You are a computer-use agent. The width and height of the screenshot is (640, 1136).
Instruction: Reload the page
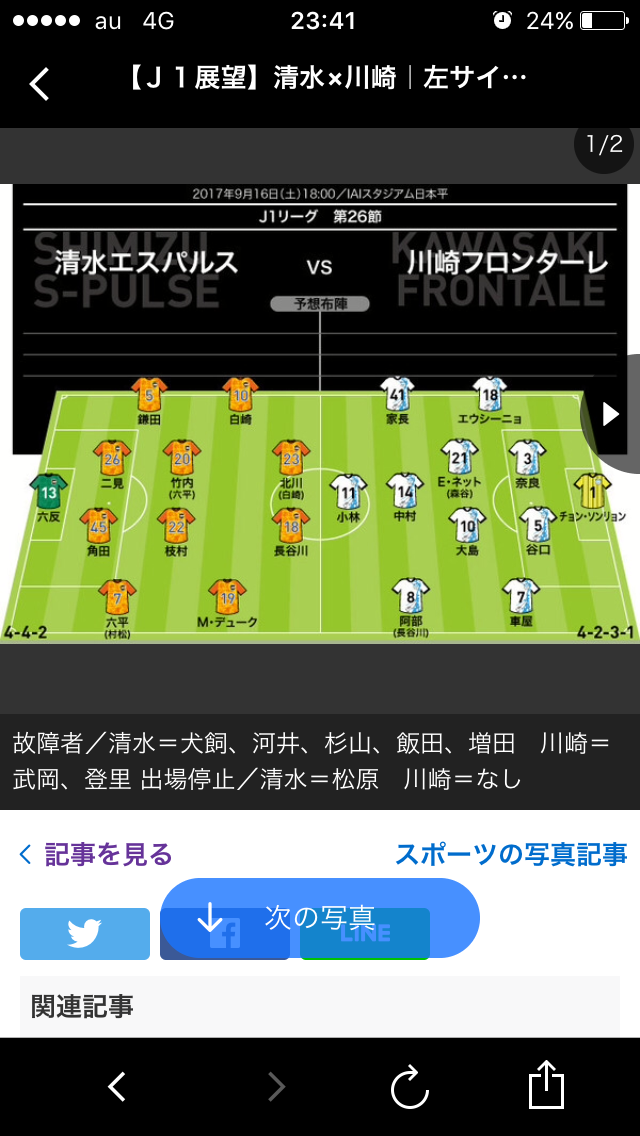[x=409, y=1086]
